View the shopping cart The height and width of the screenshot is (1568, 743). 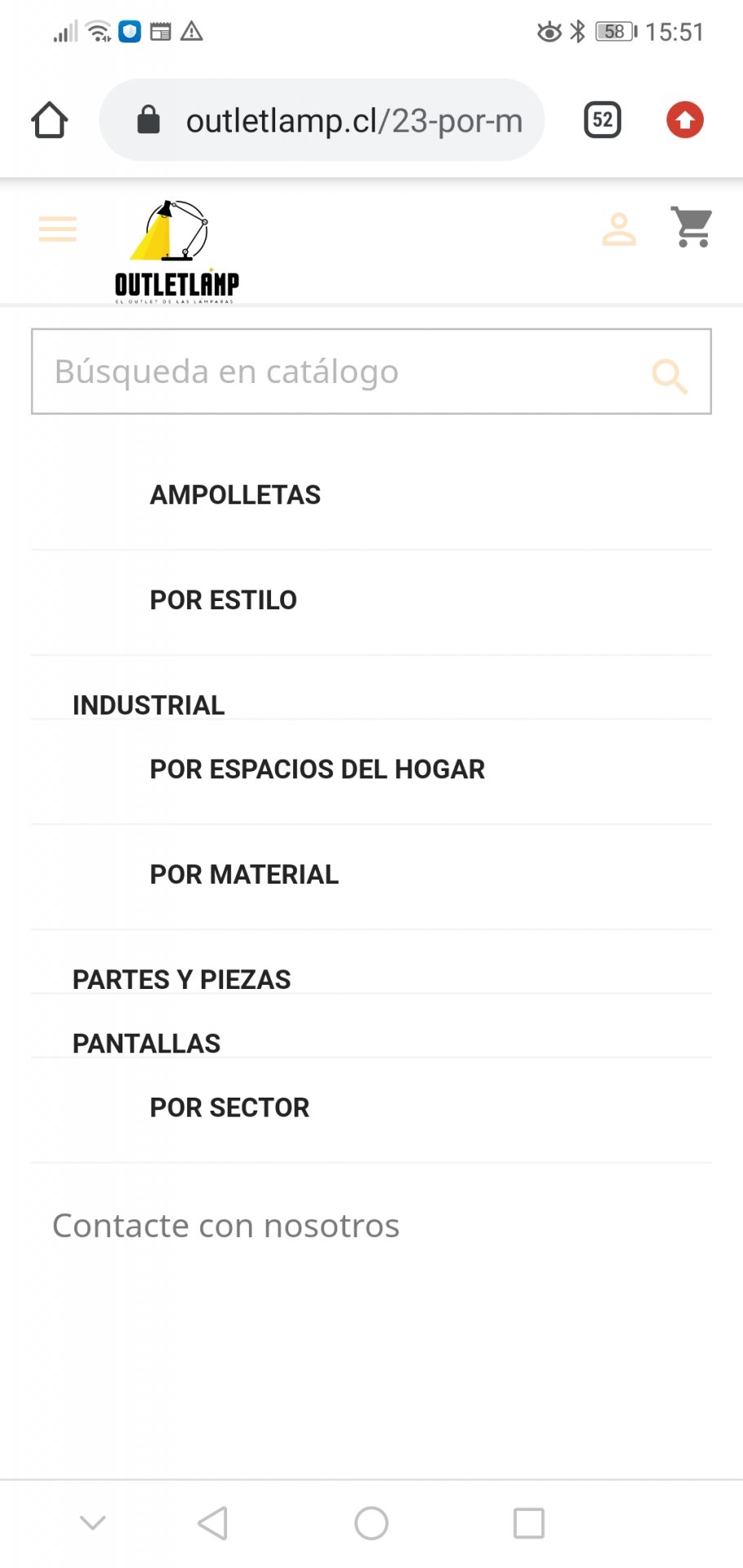coord(692,227)
